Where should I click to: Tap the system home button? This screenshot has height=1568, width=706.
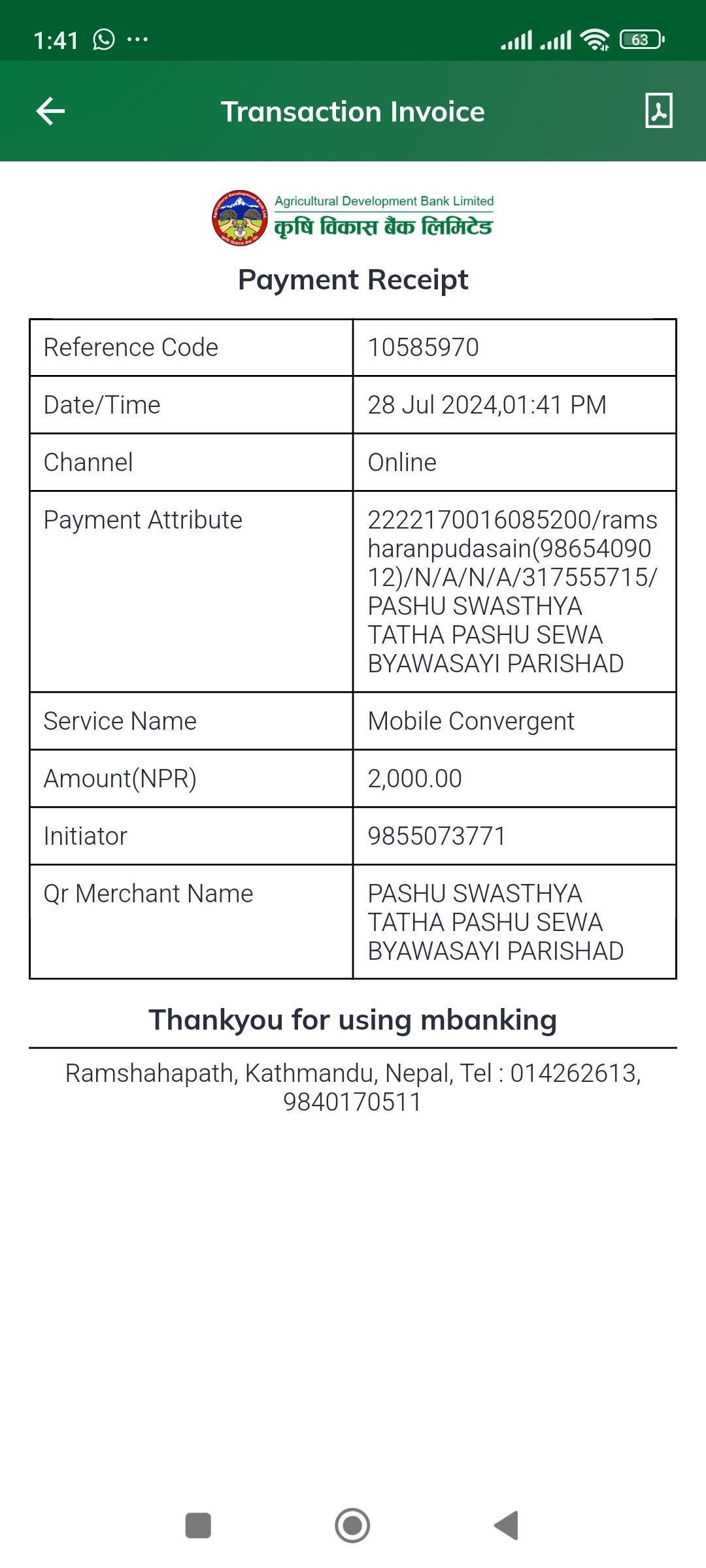point(352,1526)
